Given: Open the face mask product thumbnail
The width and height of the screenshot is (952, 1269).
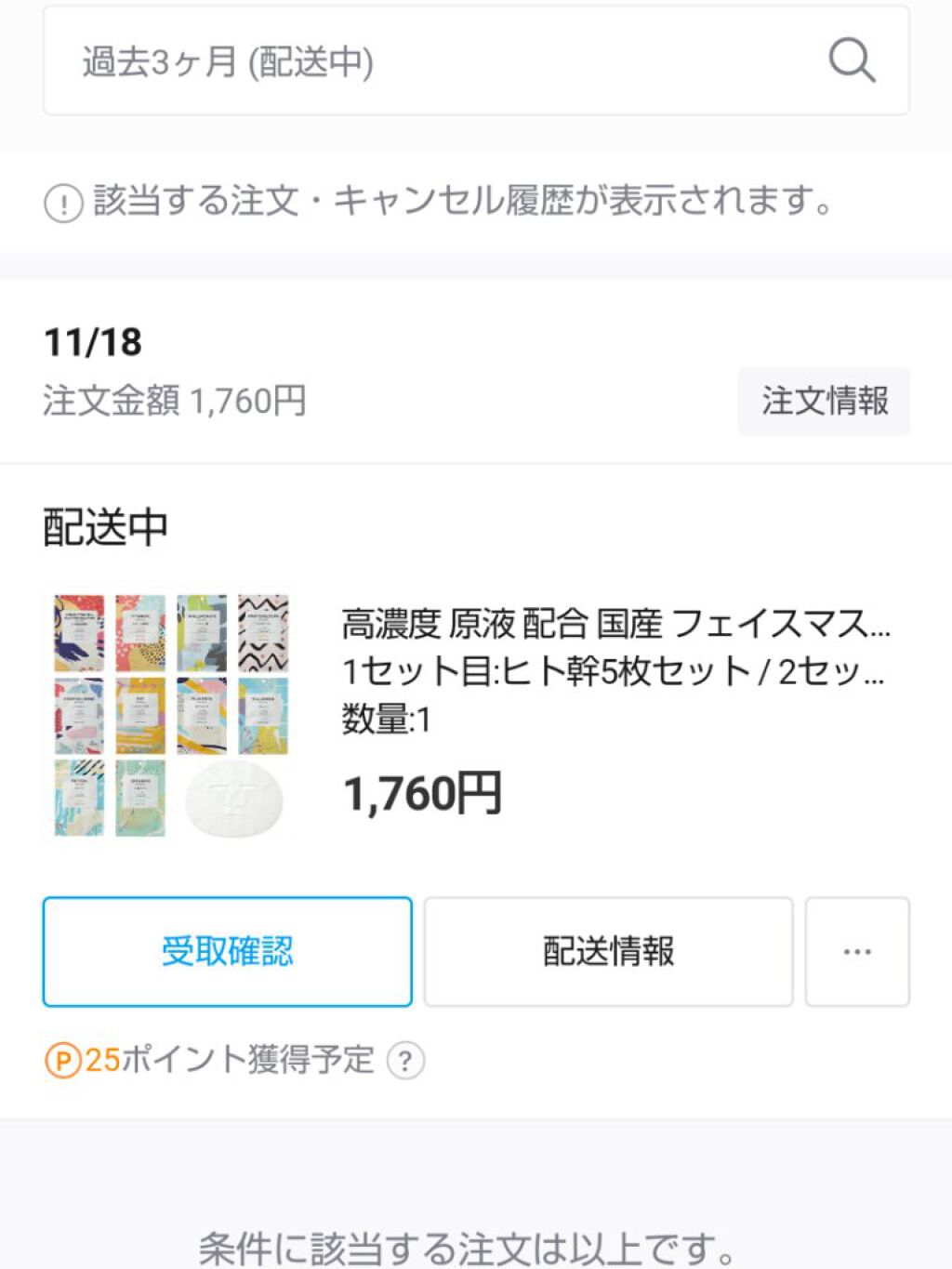Looking at the screenshot, I should [x=172, y=715].
